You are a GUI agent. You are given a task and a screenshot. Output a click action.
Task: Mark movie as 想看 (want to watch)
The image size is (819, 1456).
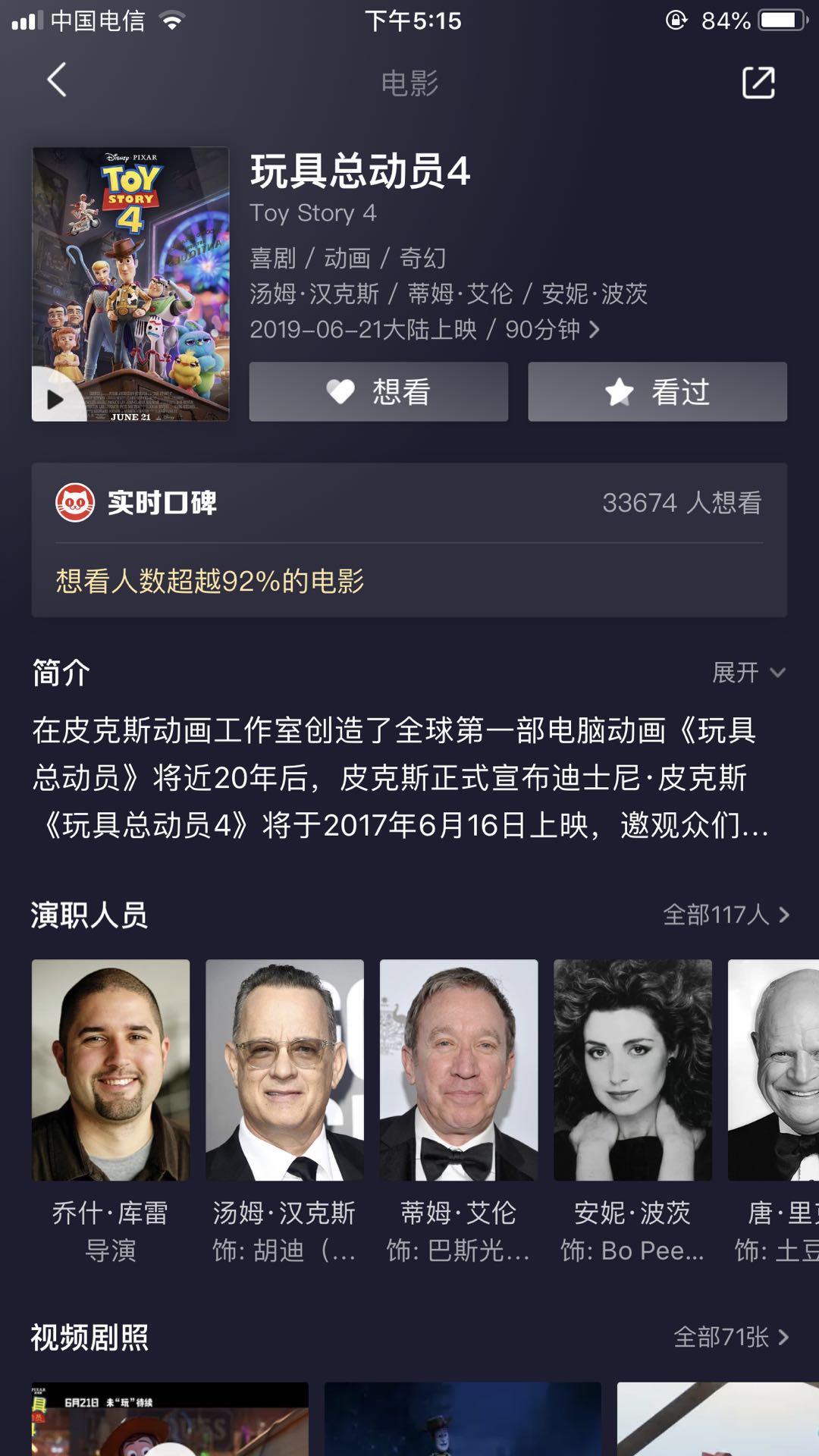pos(378,392)
